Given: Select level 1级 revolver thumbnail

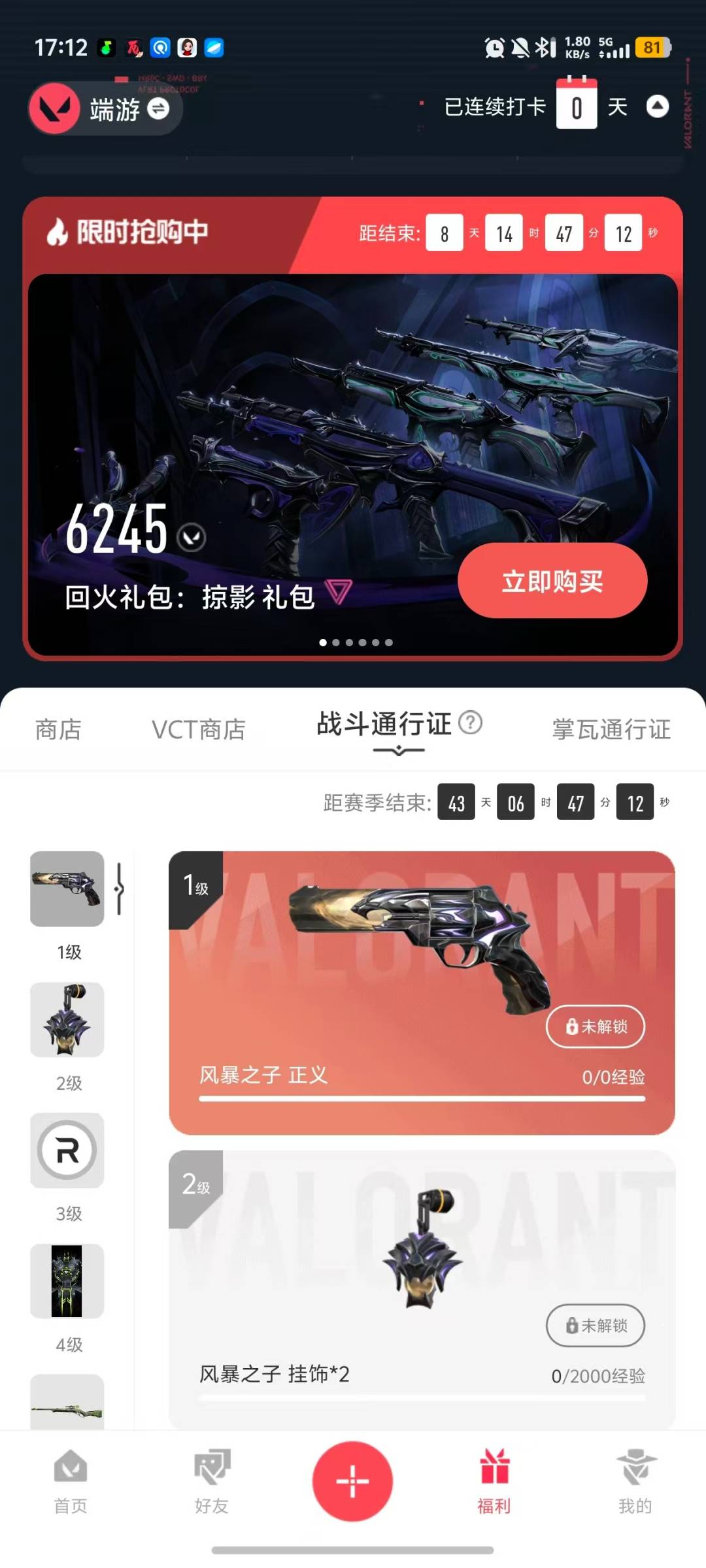Looking at the screenshot, I should pos(67,889).
